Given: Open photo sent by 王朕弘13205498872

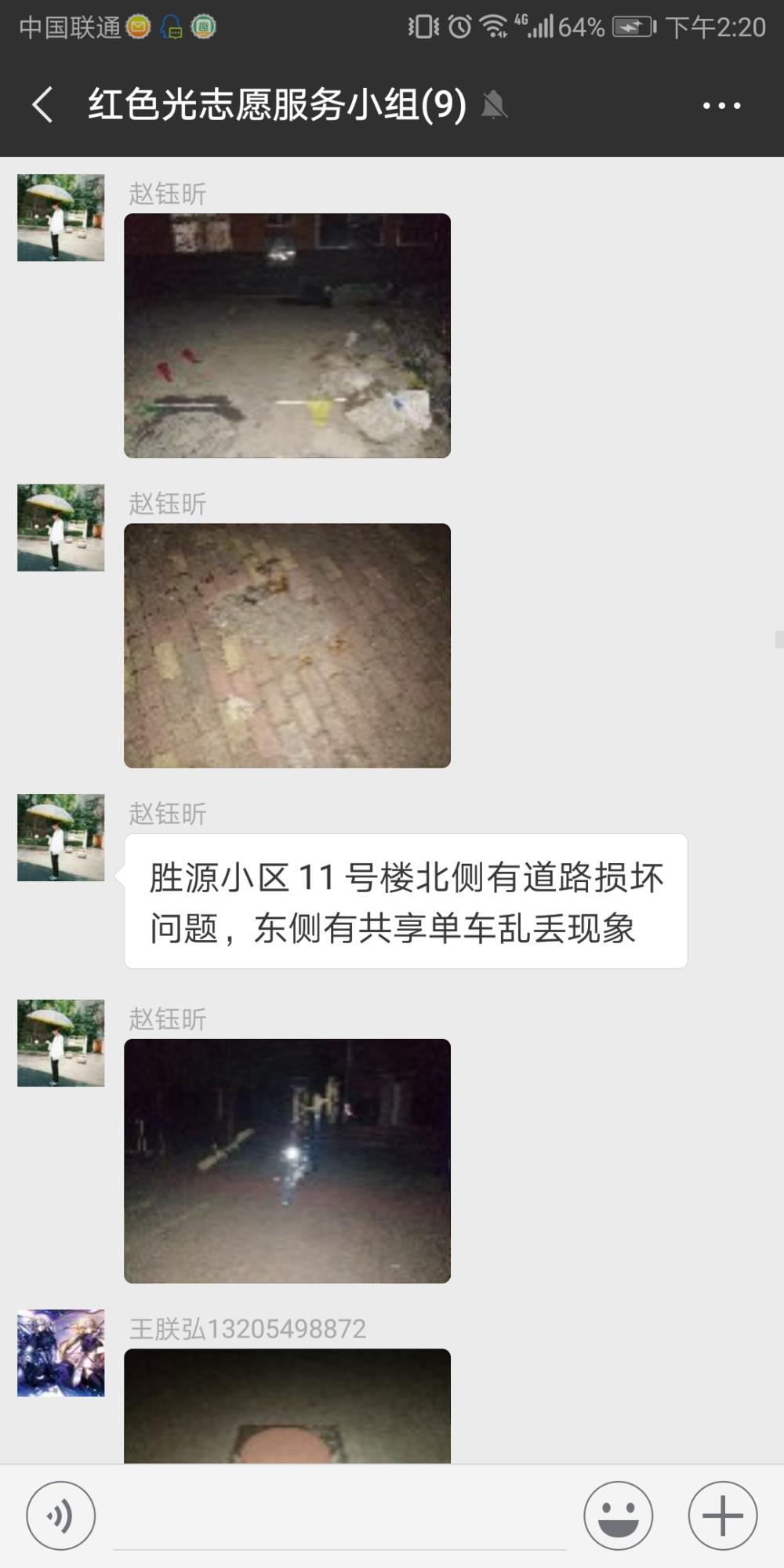Looking at the screenshot, I should coord(287,1406).
